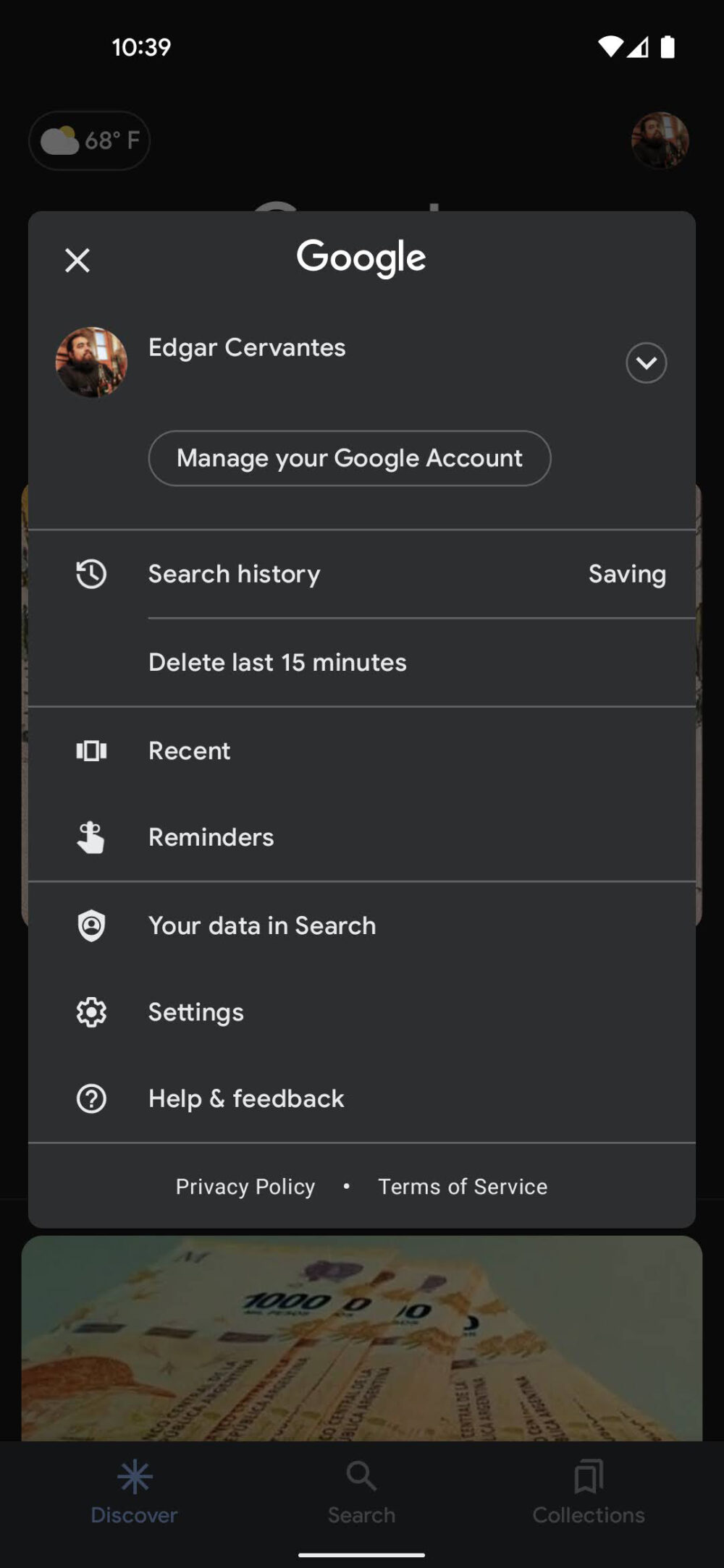Open the weather widget showing 68° F
Screen dimensions: 724x1568
[x=89, y=140]
